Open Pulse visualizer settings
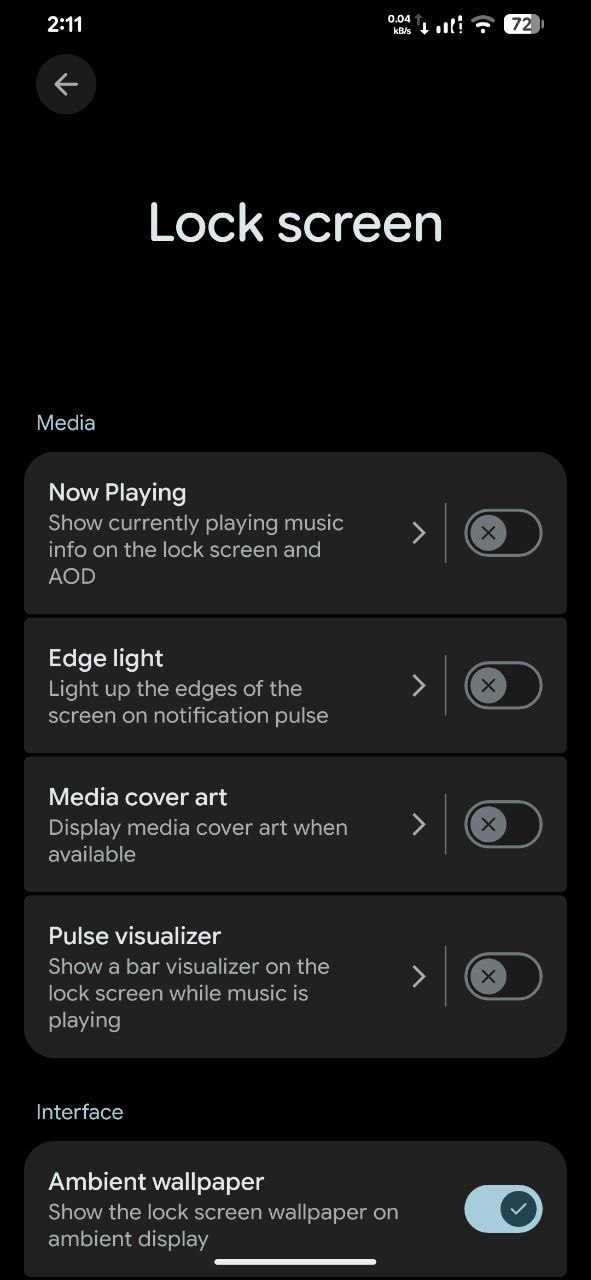 pyautogui.click(x=235, y=977)
